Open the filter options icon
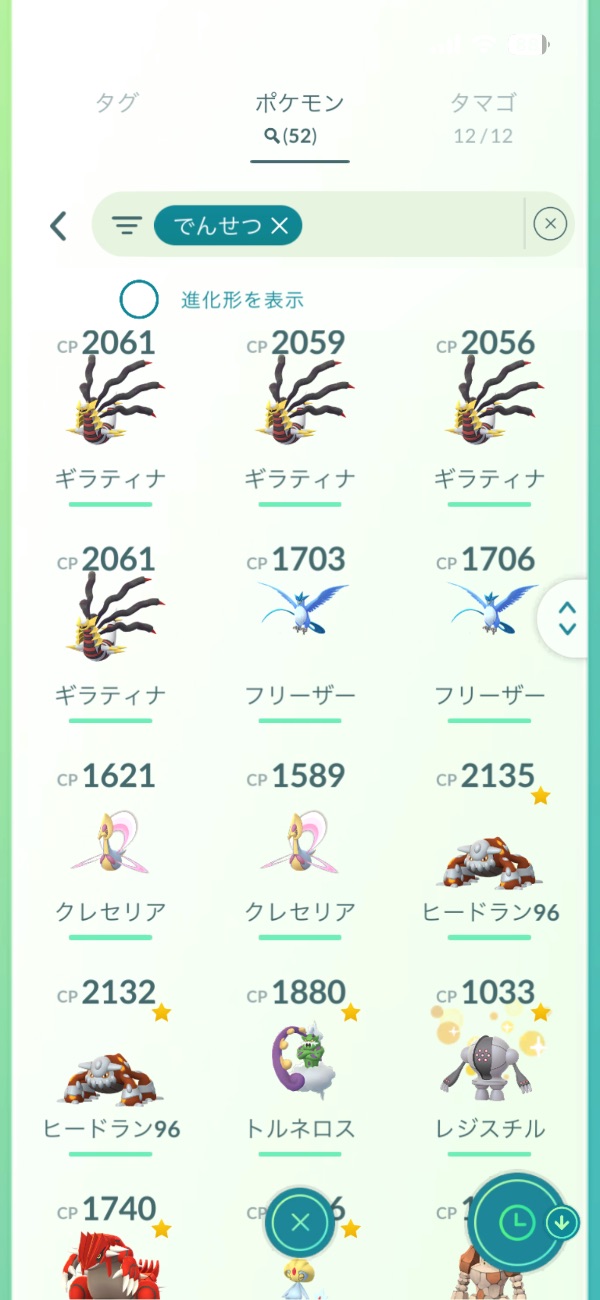 [x=126, y=226]
